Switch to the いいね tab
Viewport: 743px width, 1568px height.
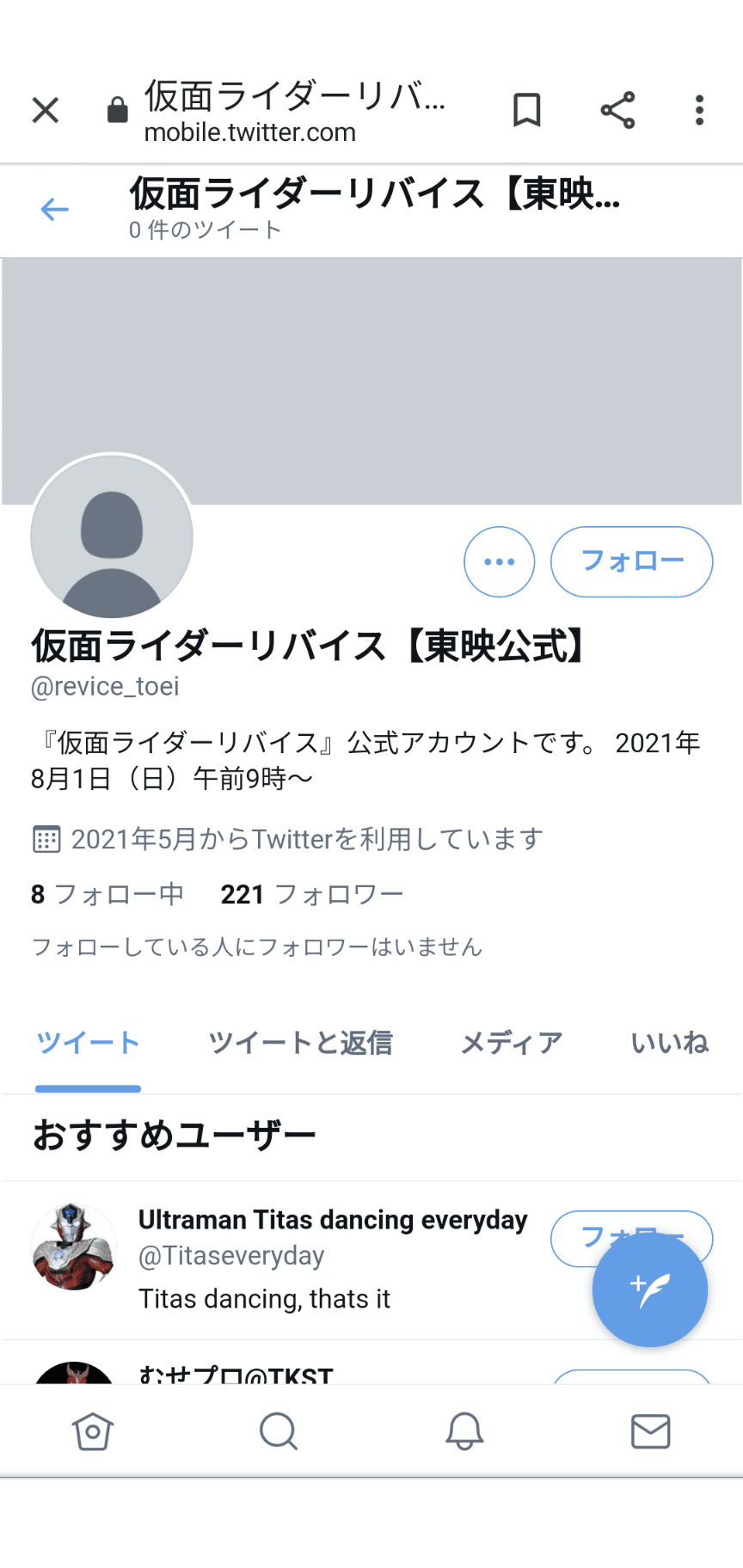point(669,1043)
